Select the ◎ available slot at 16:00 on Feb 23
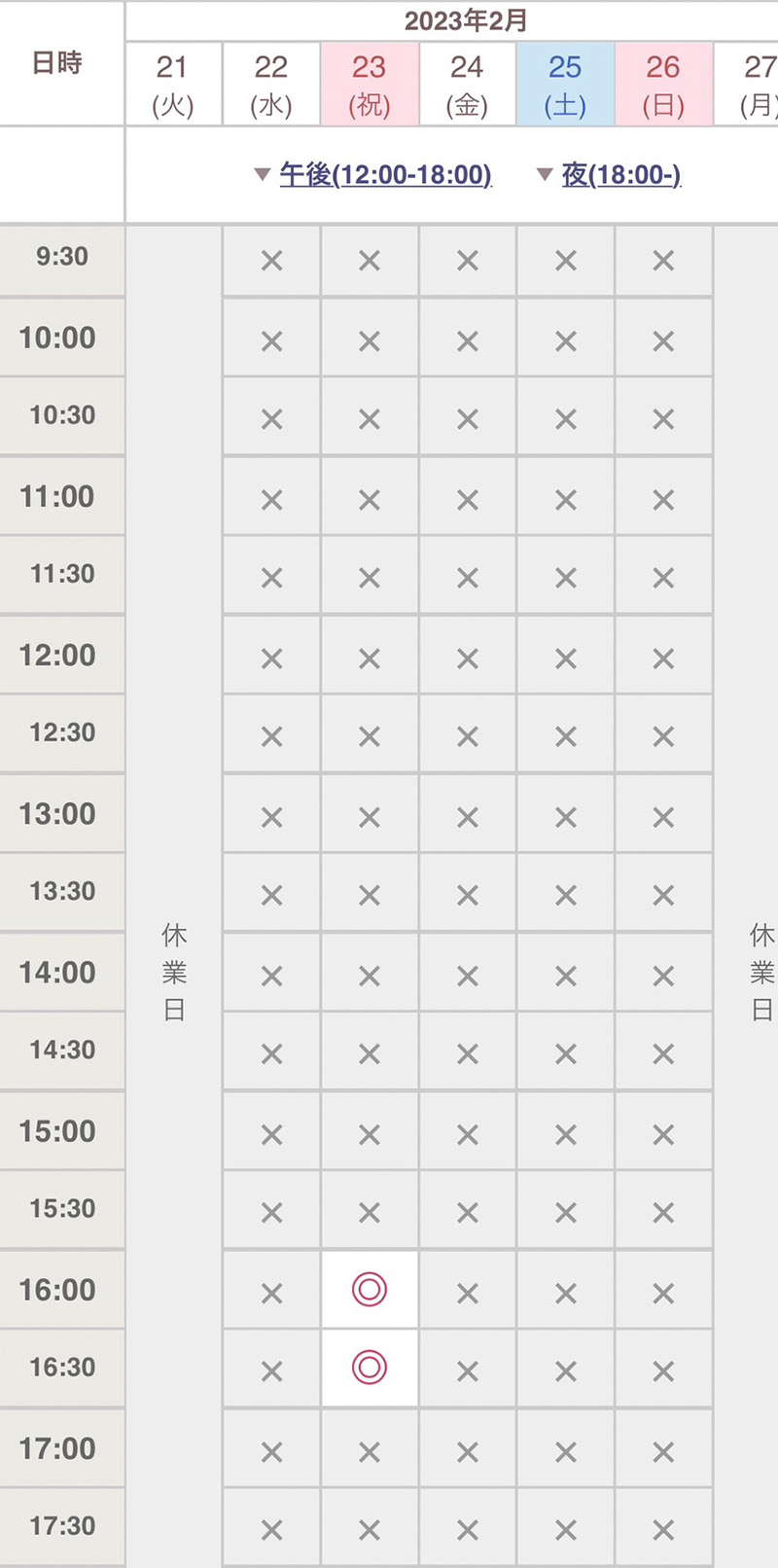Image resolution: width=778 pixels, height=1568 pixels. click(x=369, y=1289)
